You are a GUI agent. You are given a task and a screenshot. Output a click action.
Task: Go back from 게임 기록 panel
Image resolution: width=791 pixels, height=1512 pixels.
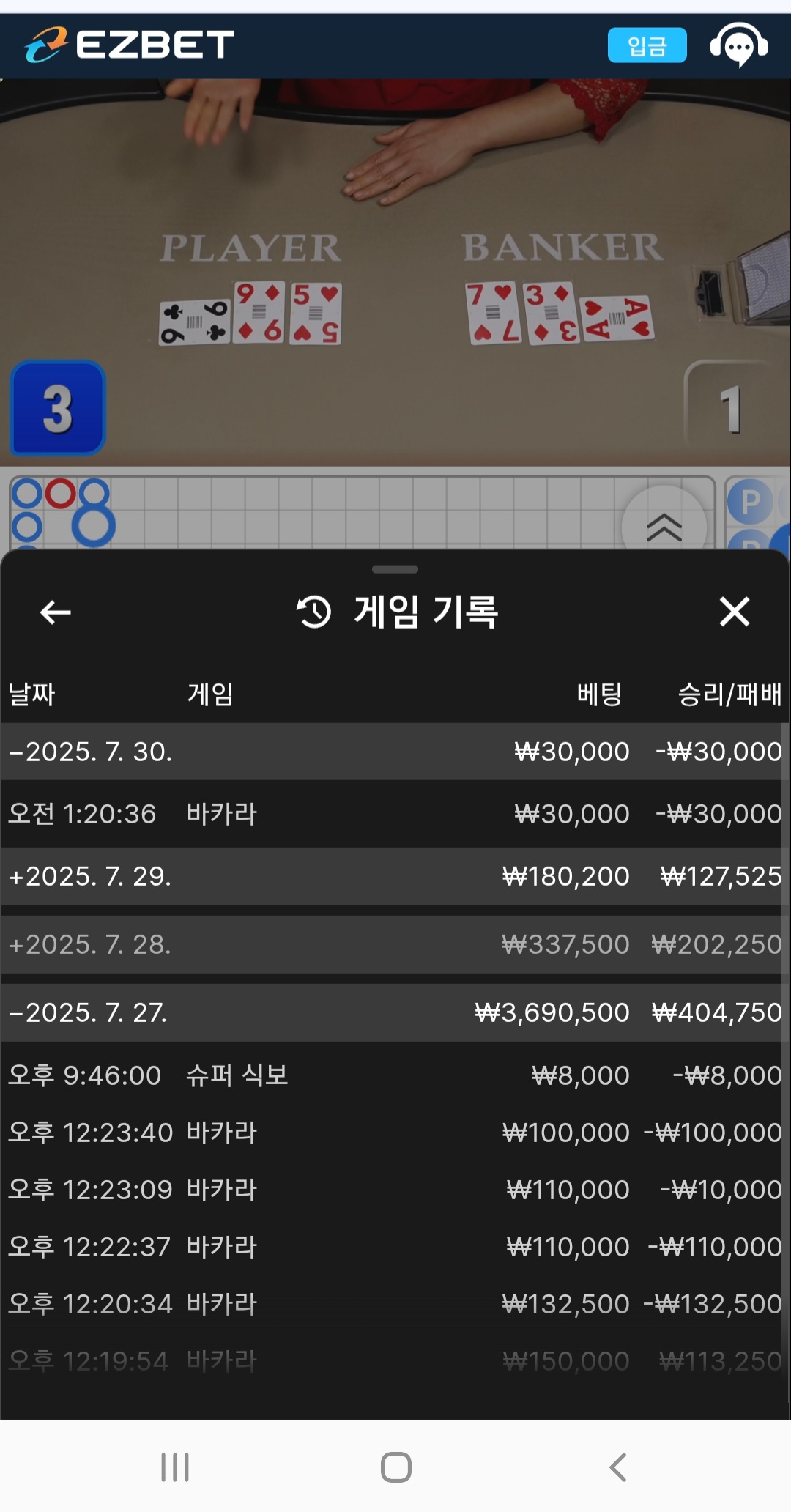tap(56, 612)
